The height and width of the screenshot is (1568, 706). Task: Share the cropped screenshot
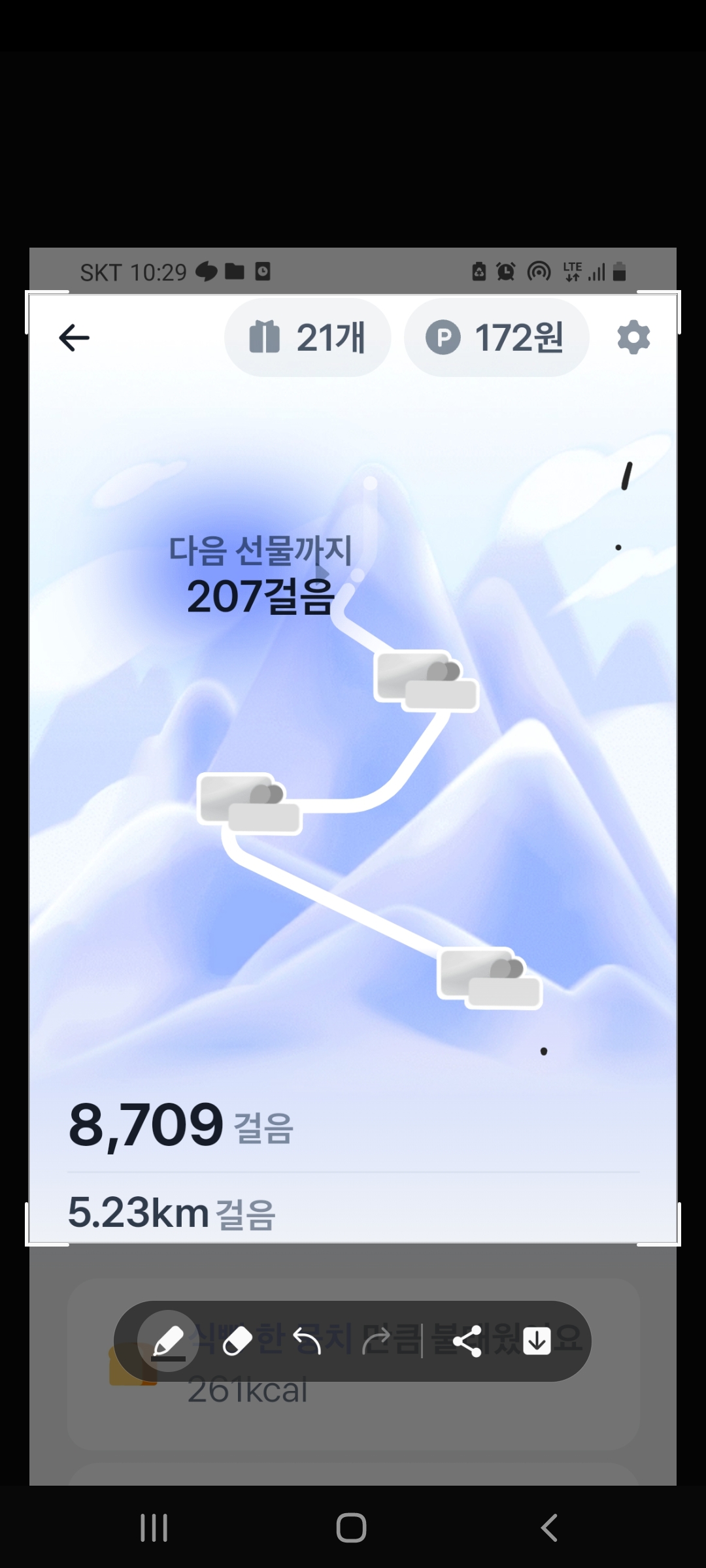click(x=467, y=1341)
